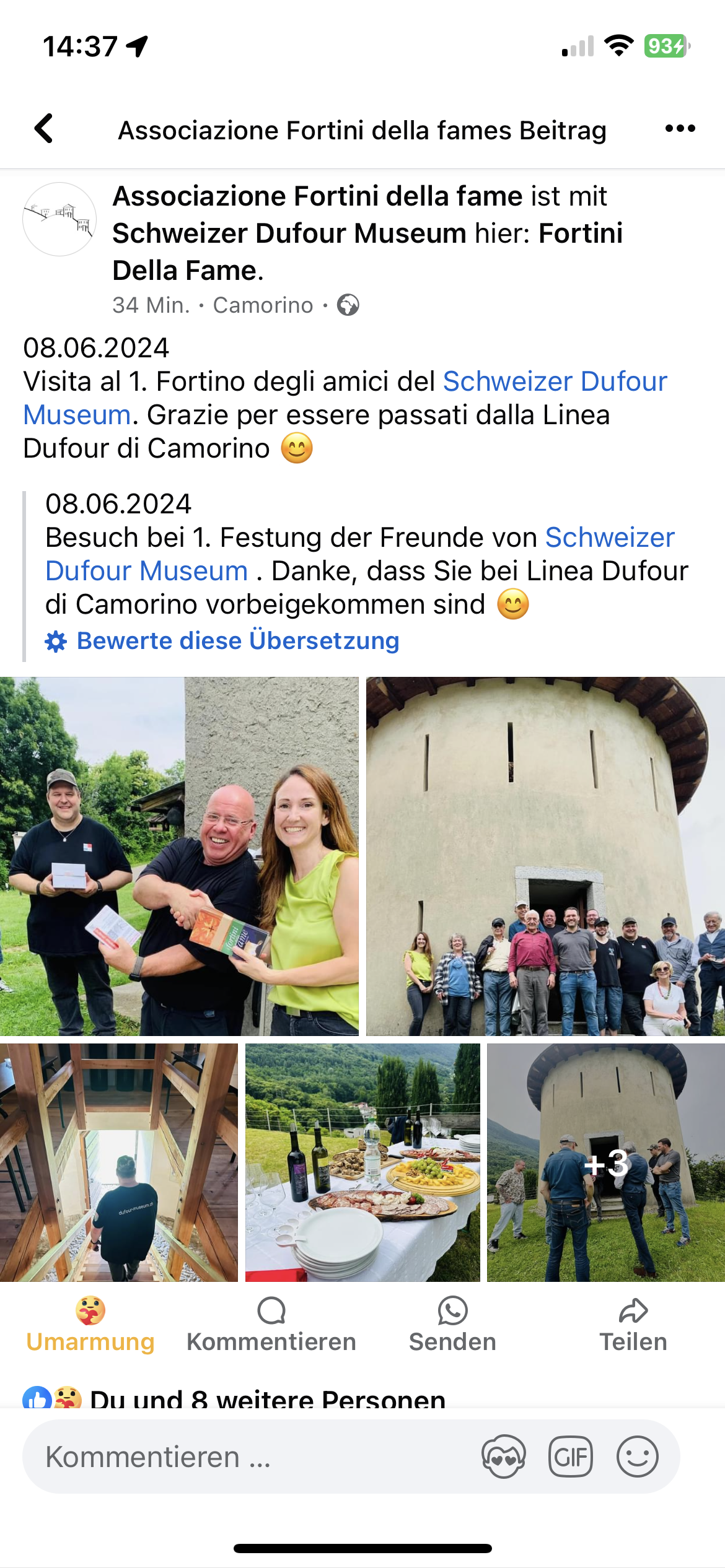Screen dimensions: 725x1568
Task: Open the avatar sticker picker in comment box
Action: tap(503, 1457)
